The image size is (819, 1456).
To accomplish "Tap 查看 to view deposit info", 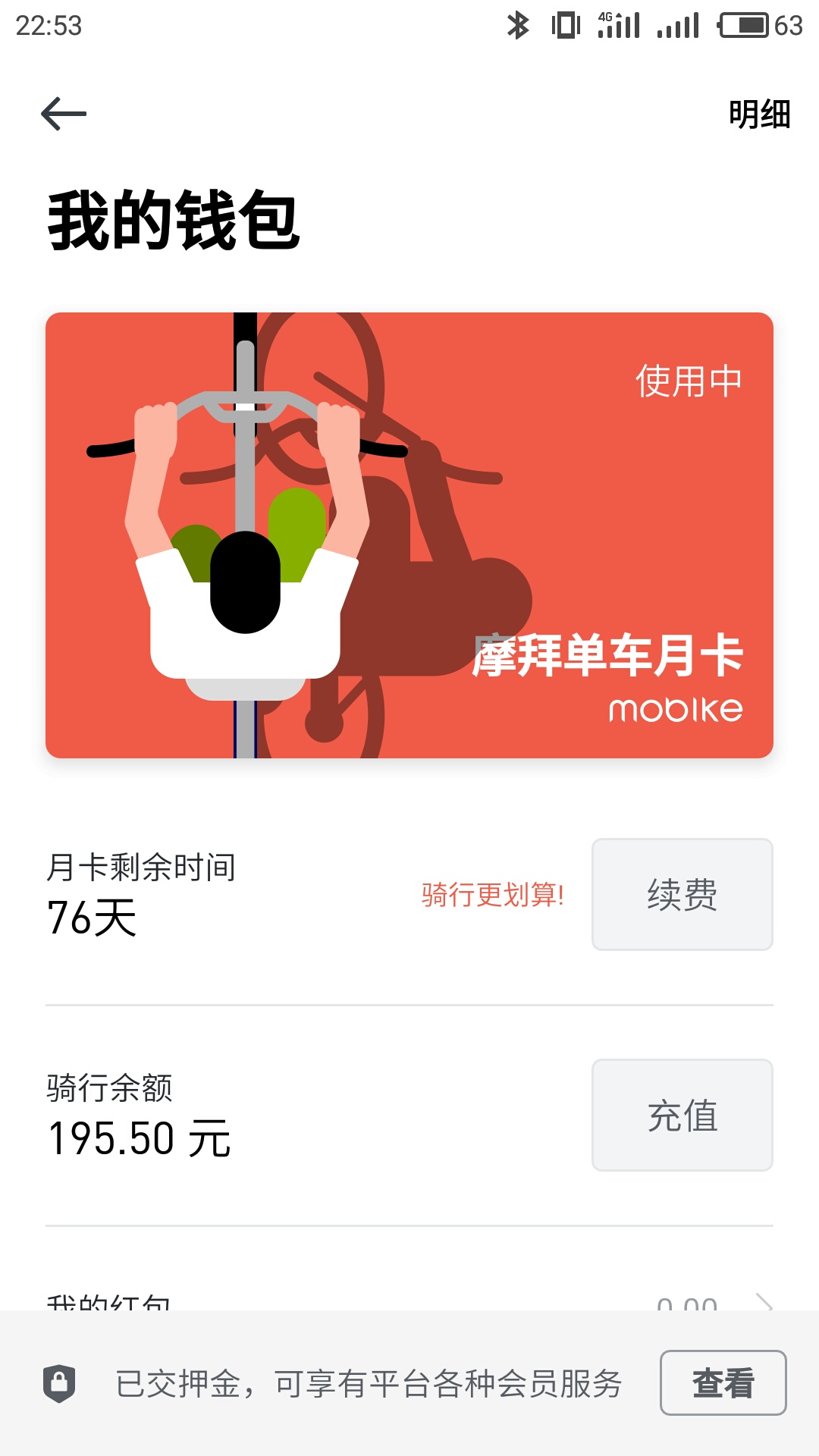I will [x=723, y=1382].
